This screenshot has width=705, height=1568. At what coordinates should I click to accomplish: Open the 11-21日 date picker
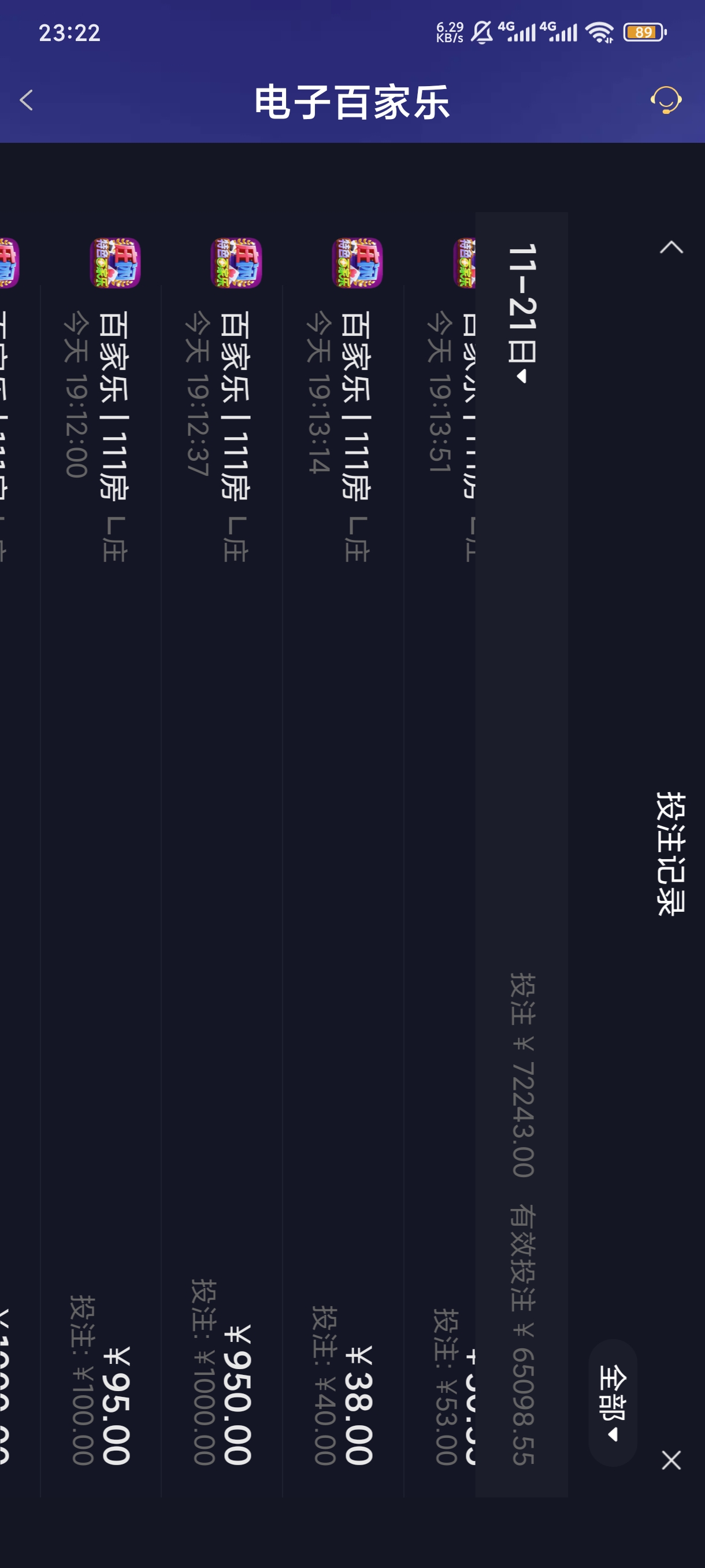click(522, 312)
